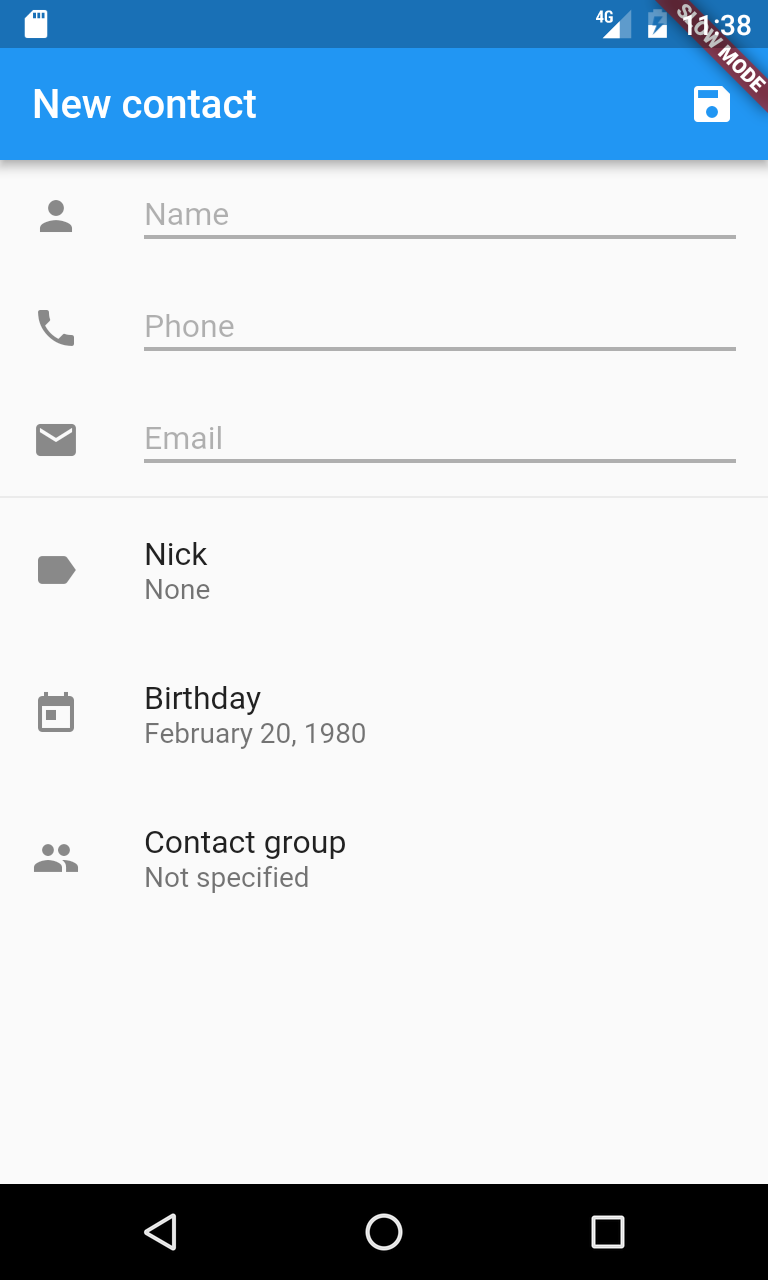Focus the Phone input field
This screenshot has width=768, height=1280.
440,327
